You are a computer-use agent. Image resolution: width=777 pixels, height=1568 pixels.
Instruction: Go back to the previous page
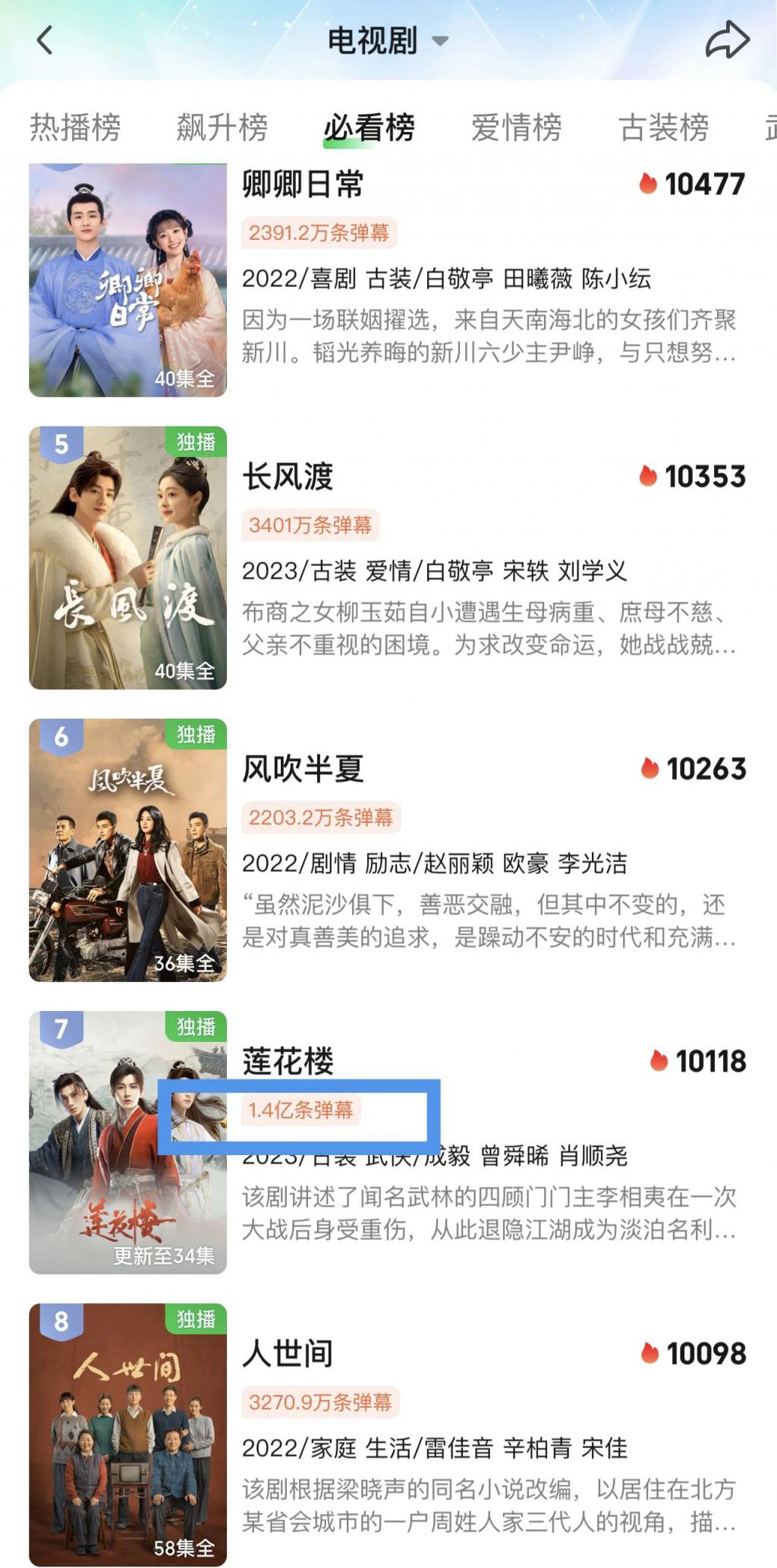pos(46,40)
